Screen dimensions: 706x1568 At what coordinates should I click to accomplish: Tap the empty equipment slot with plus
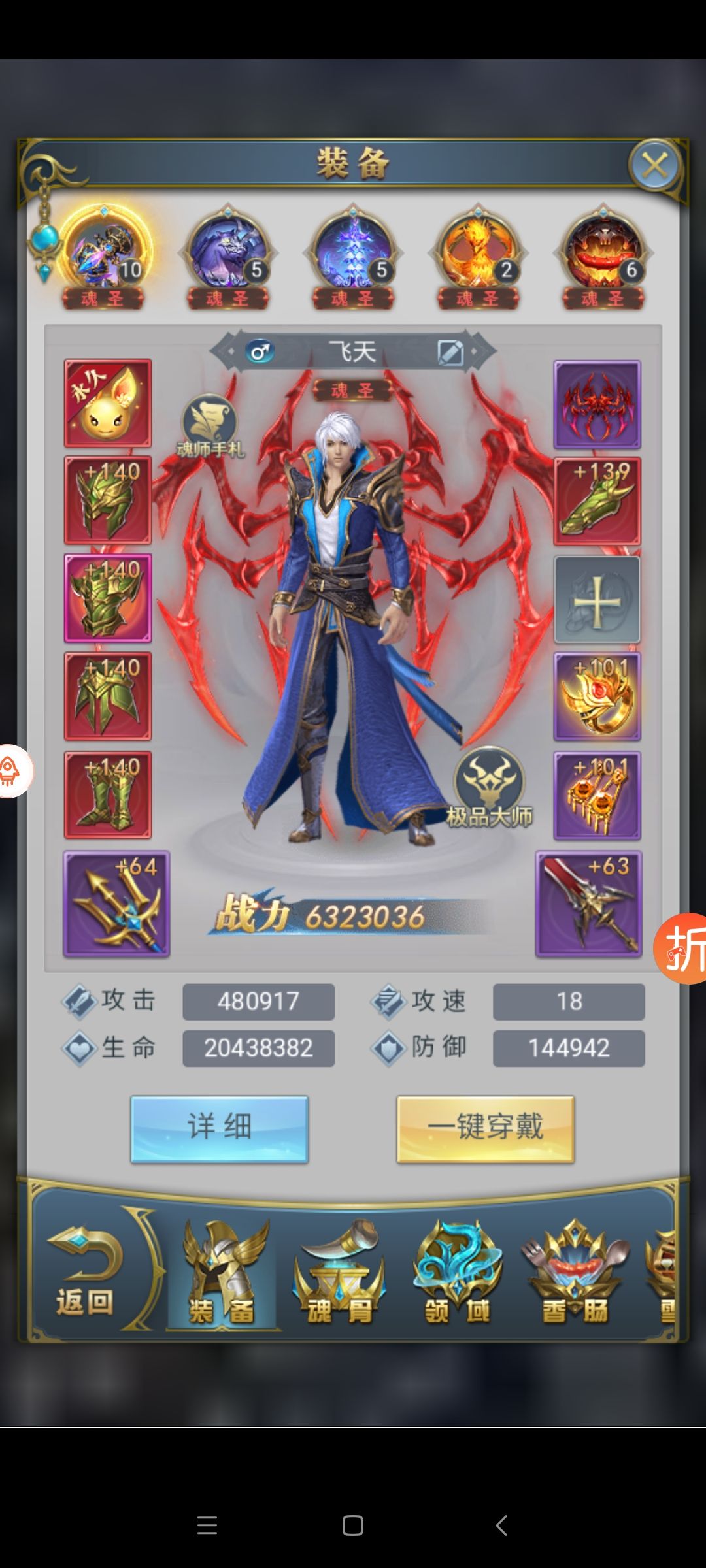coord(597,600)
